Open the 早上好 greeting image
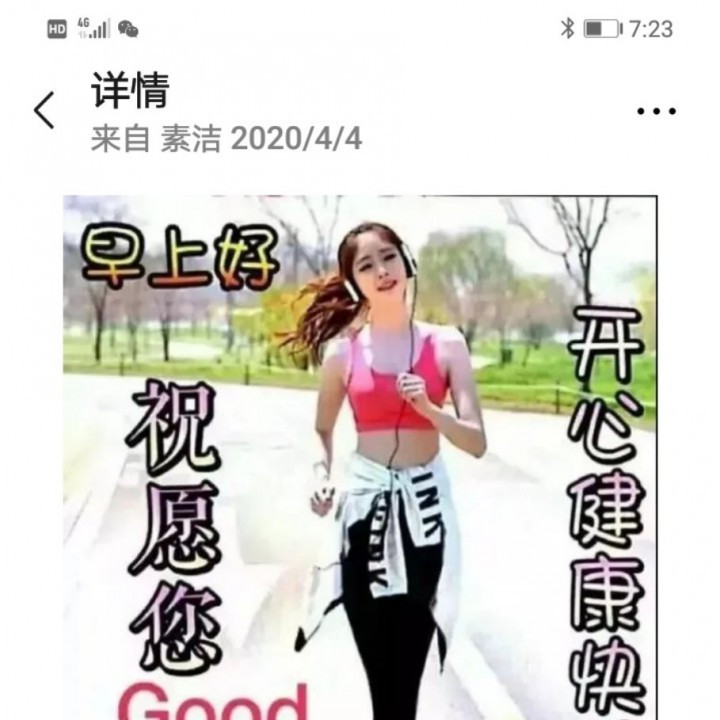Screen dimensions: 720x720 tap(360, 457)
